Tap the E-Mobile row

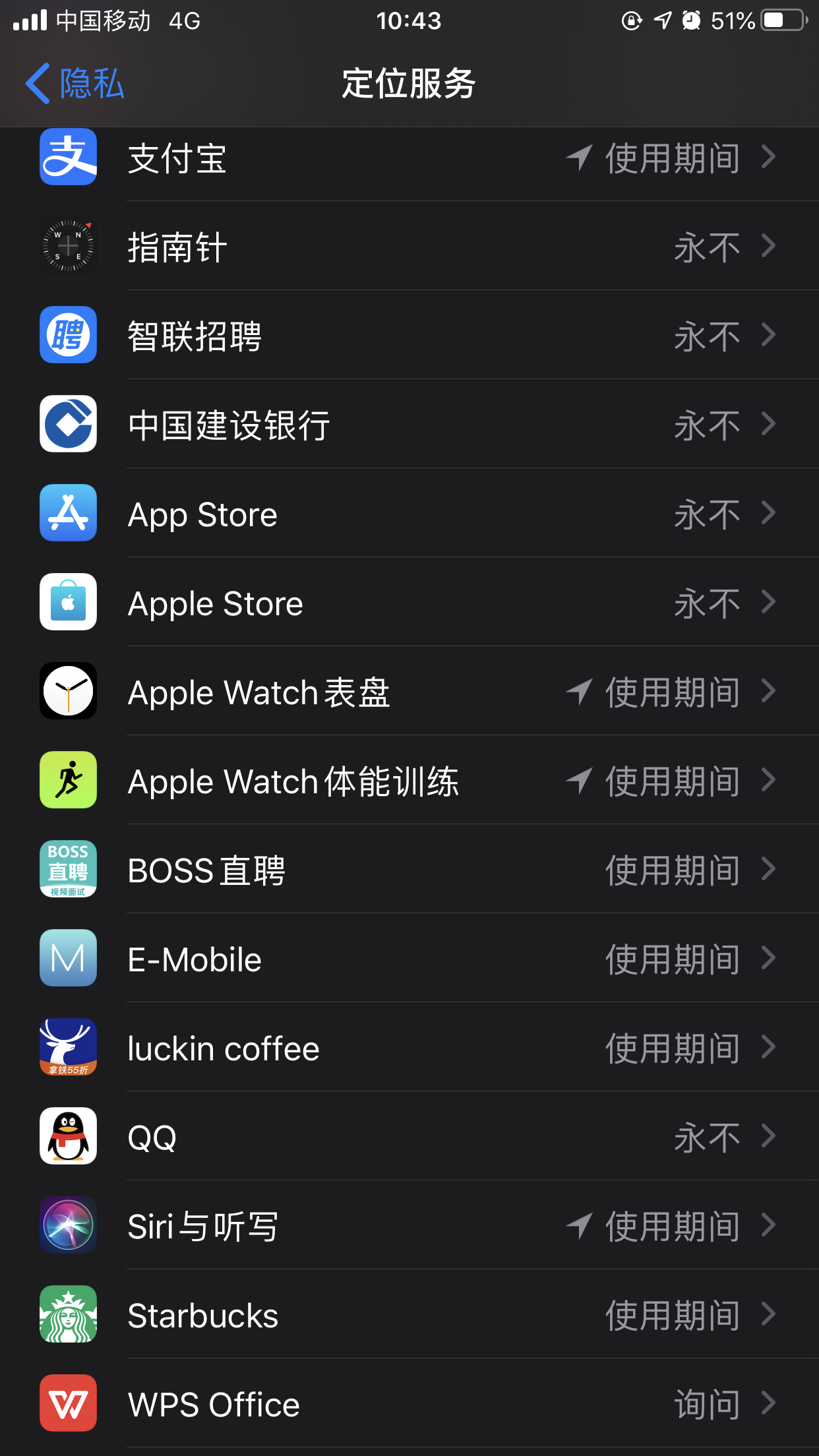tap(409, 959)
